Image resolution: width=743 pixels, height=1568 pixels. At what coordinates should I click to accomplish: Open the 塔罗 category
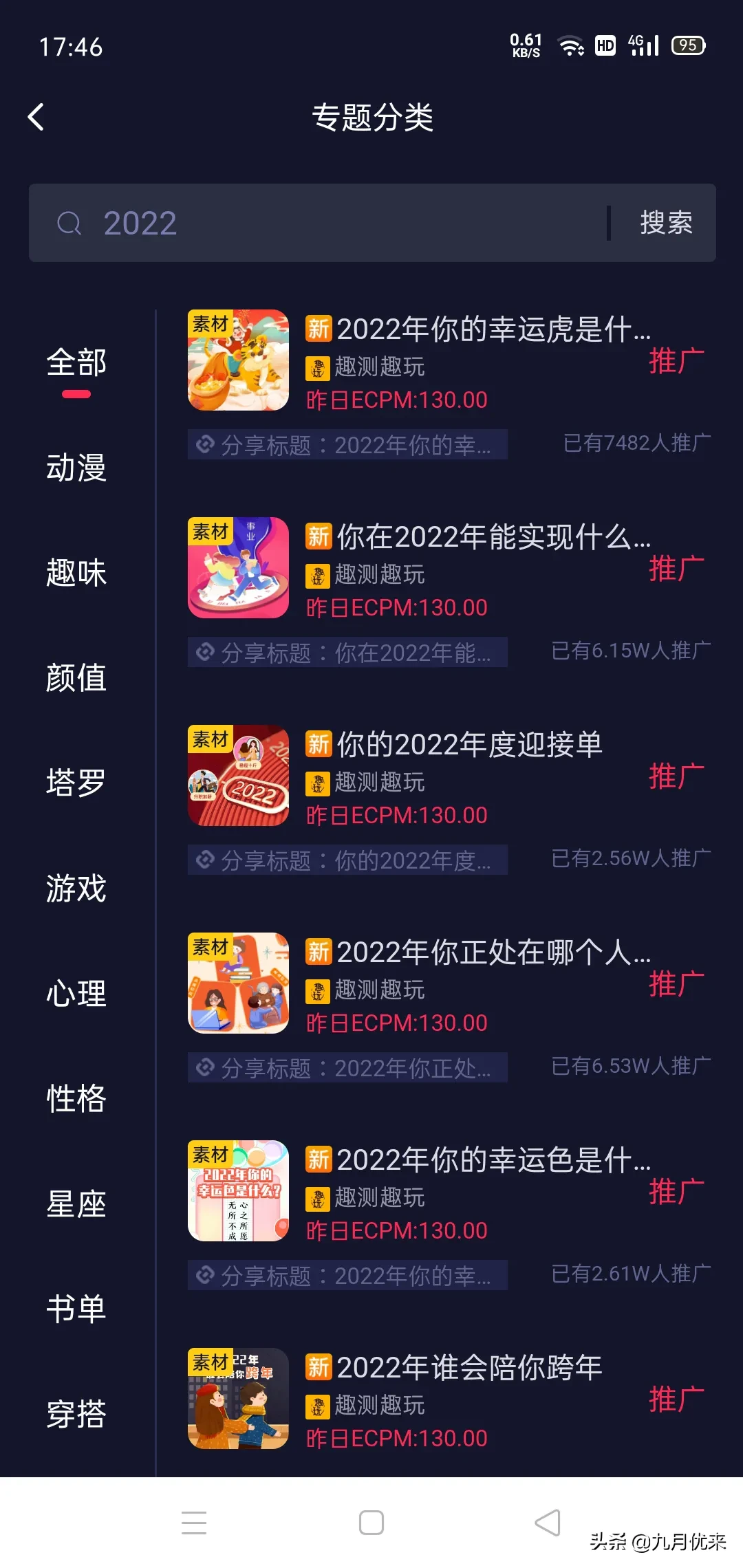point(76,783)
